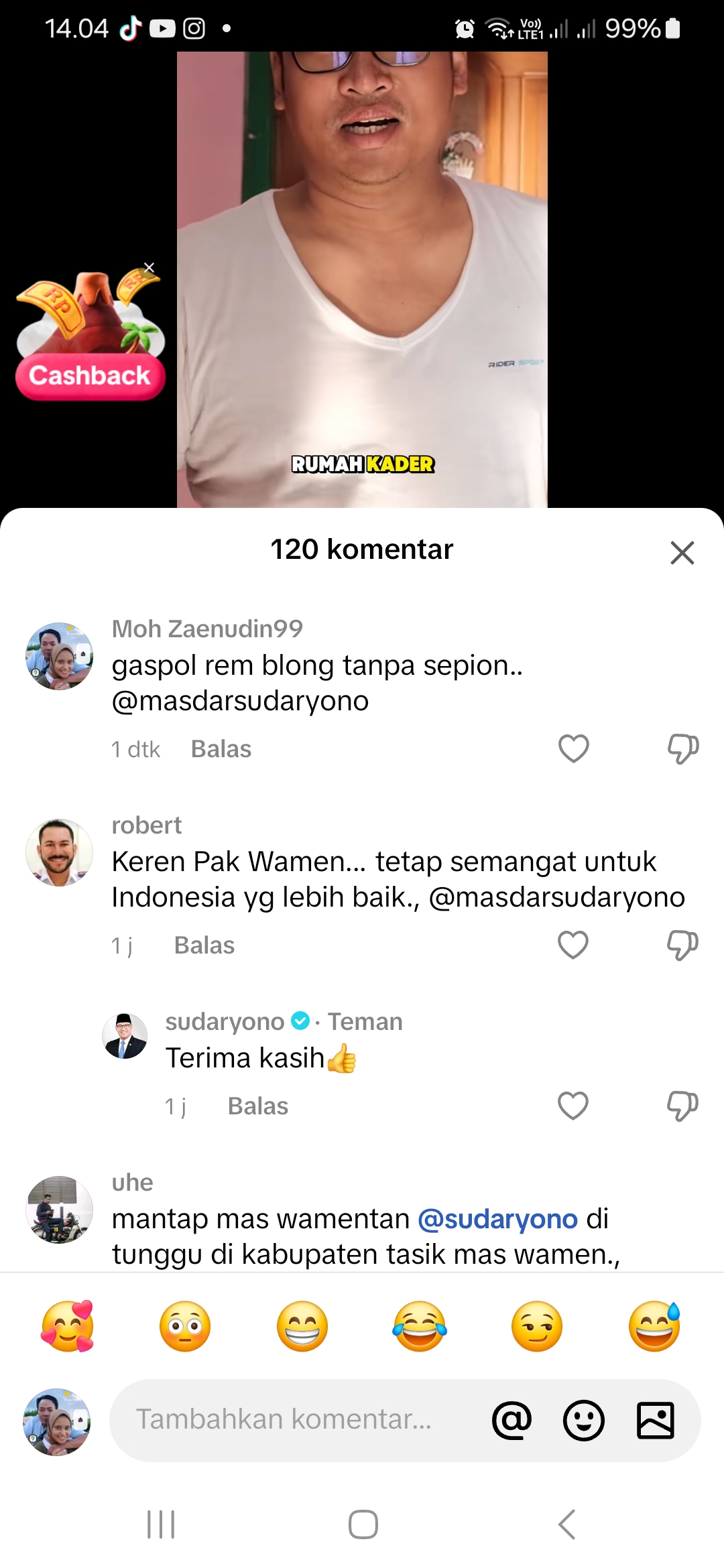Attach an image to the comment
The width and height of the screenshot is (724, 1568).
655,1420
